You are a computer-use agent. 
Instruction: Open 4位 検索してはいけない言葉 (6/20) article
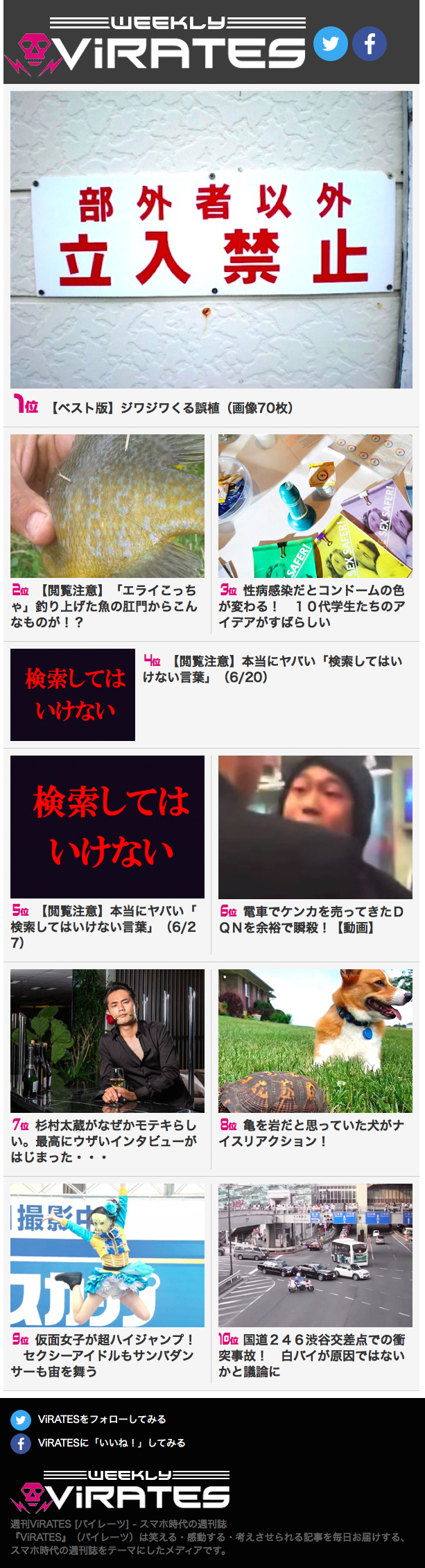click(273, 668)
